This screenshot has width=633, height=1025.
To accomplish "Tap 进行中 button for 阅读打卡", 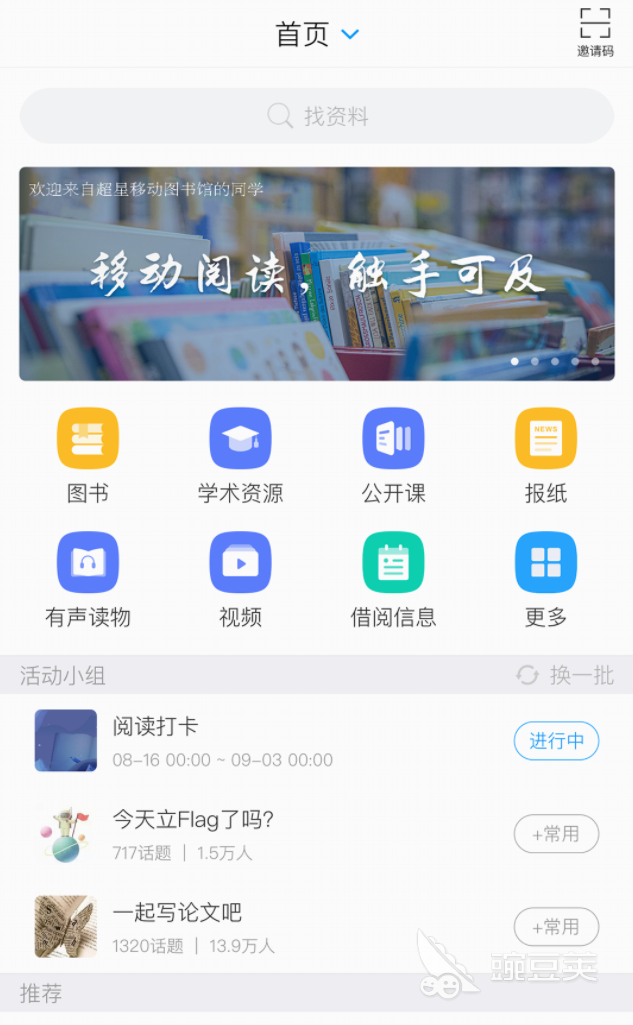I will tap(556, 741).
